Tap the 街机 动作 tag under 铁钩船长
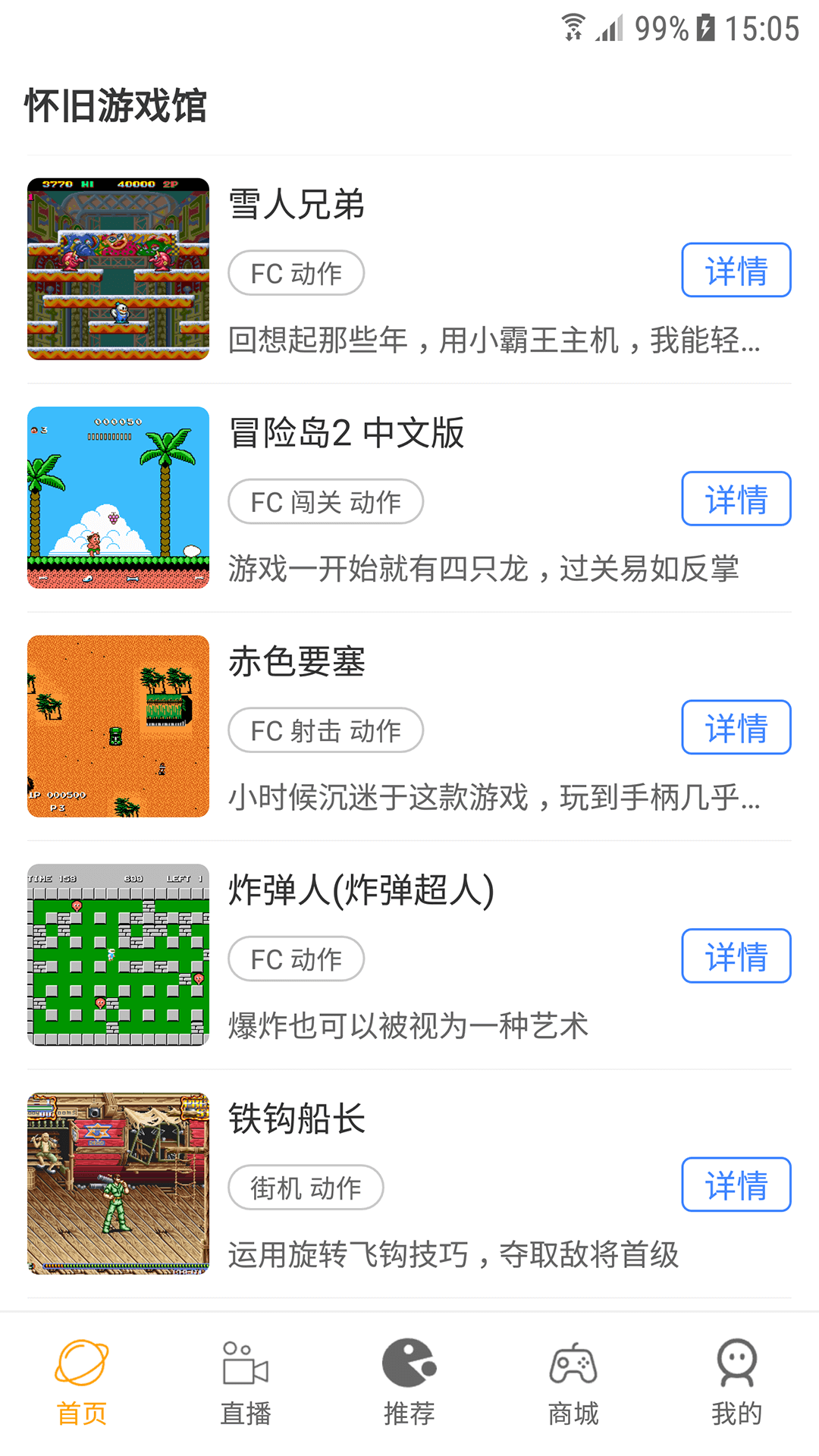Image resolution: width=819 pixels, height=1456 pixels. (306, 1187)
